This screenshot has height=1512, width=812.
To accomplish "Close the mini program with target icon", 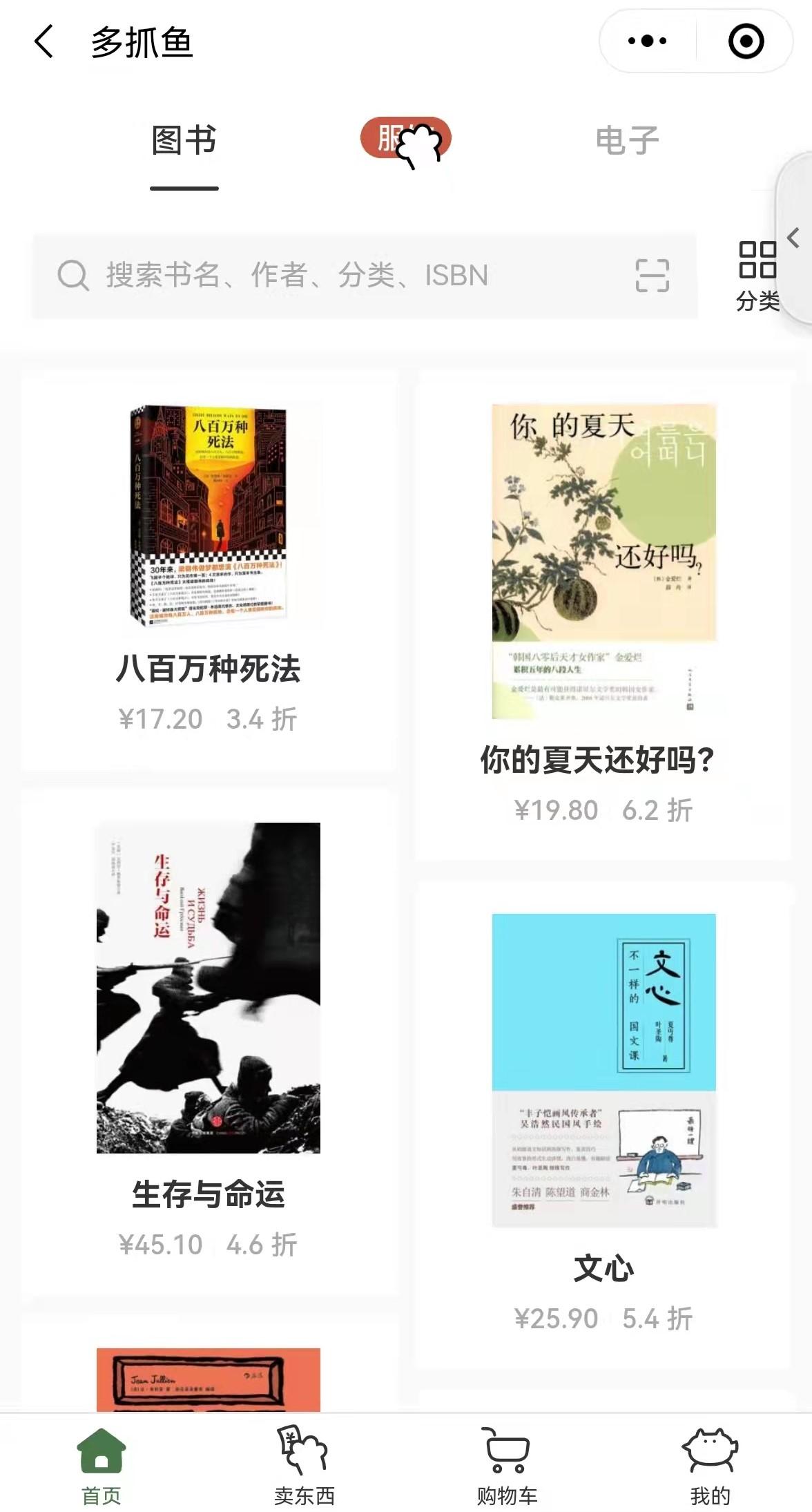I will coord(746,41).
